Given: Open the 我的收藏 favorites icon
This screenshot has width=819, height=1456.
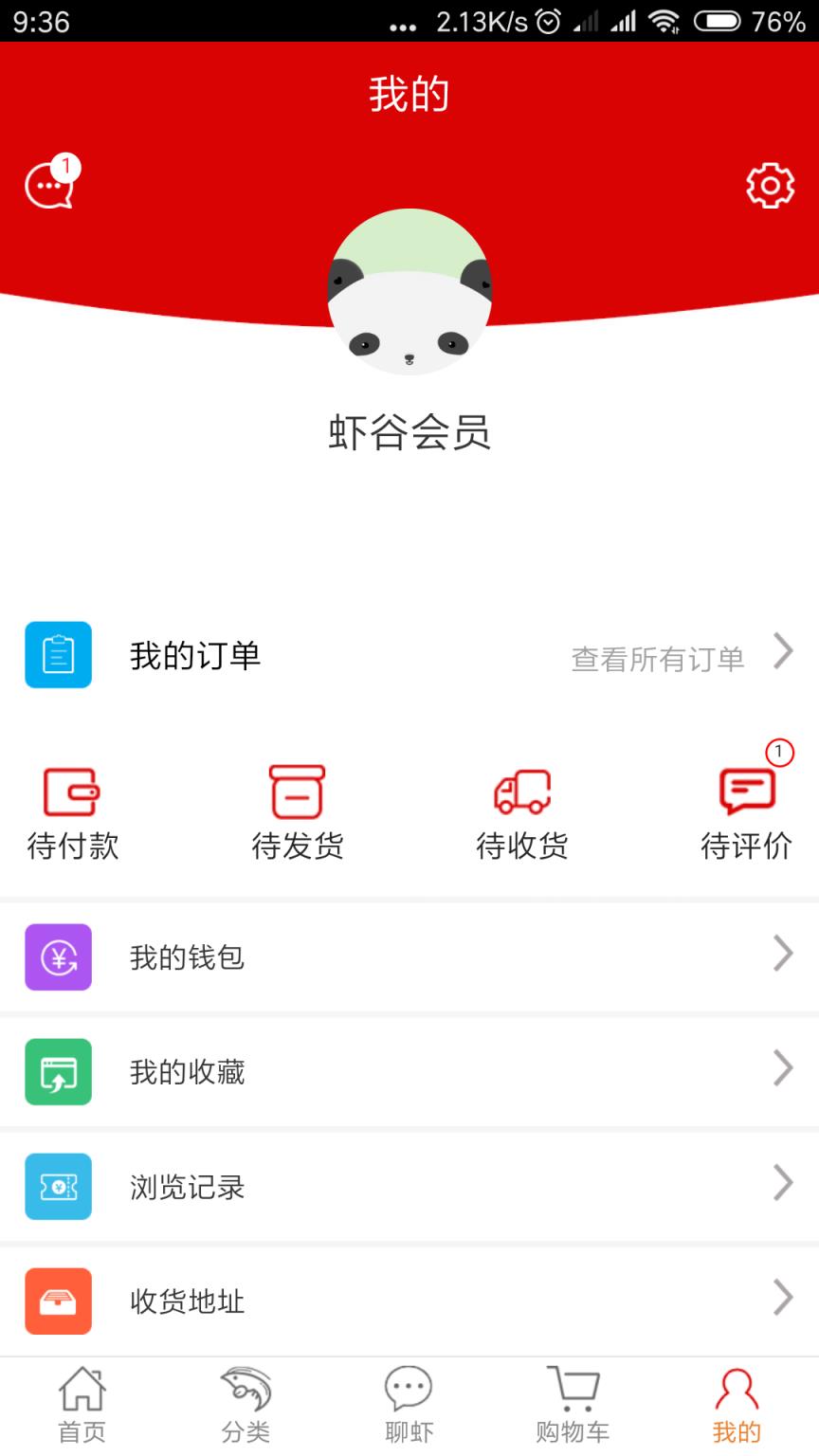Looking at the screenshot, I should (58, 1072).
